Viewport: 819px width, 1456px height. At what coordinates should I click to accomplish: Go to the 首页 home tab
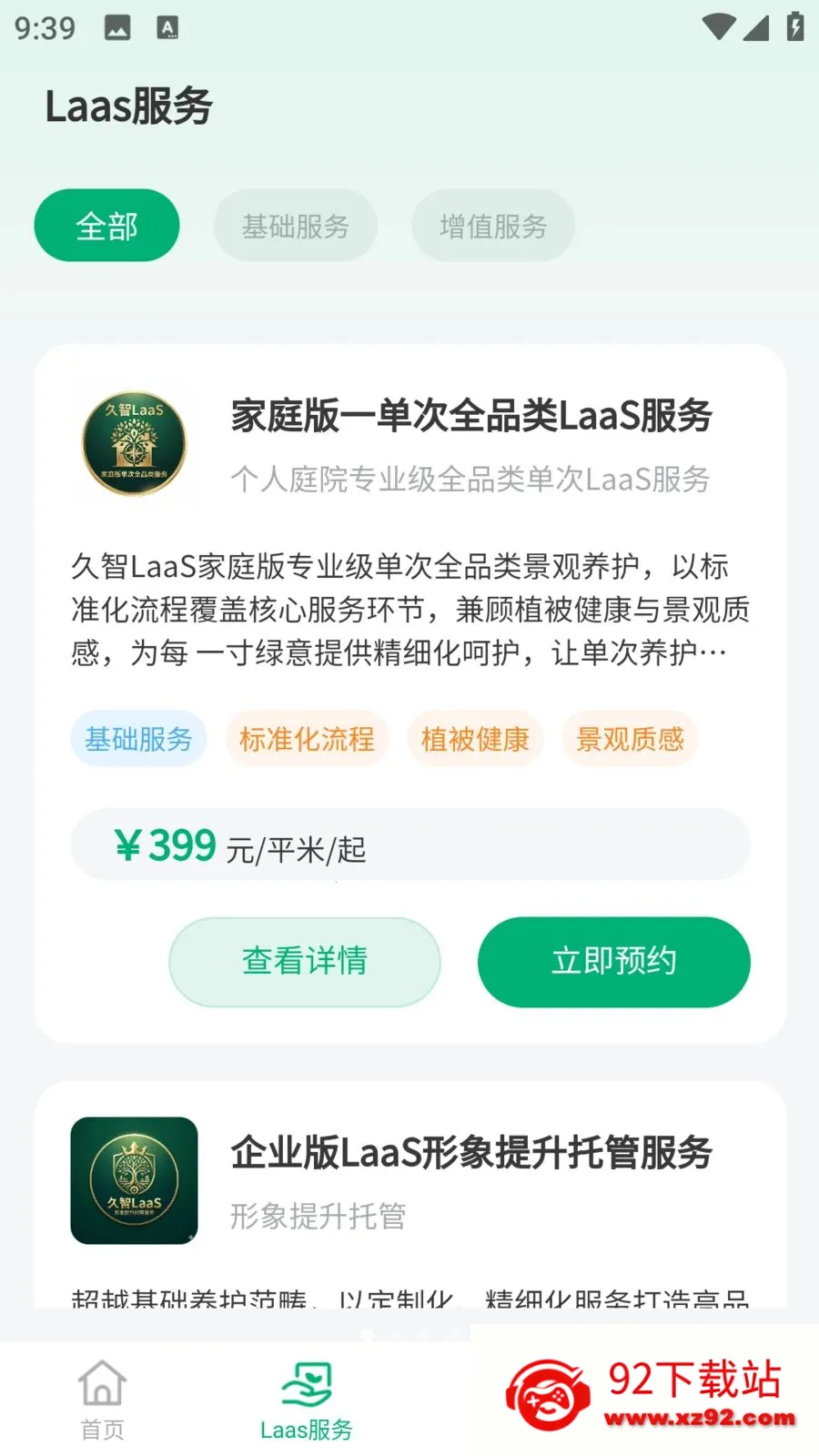click(102, 1400)
